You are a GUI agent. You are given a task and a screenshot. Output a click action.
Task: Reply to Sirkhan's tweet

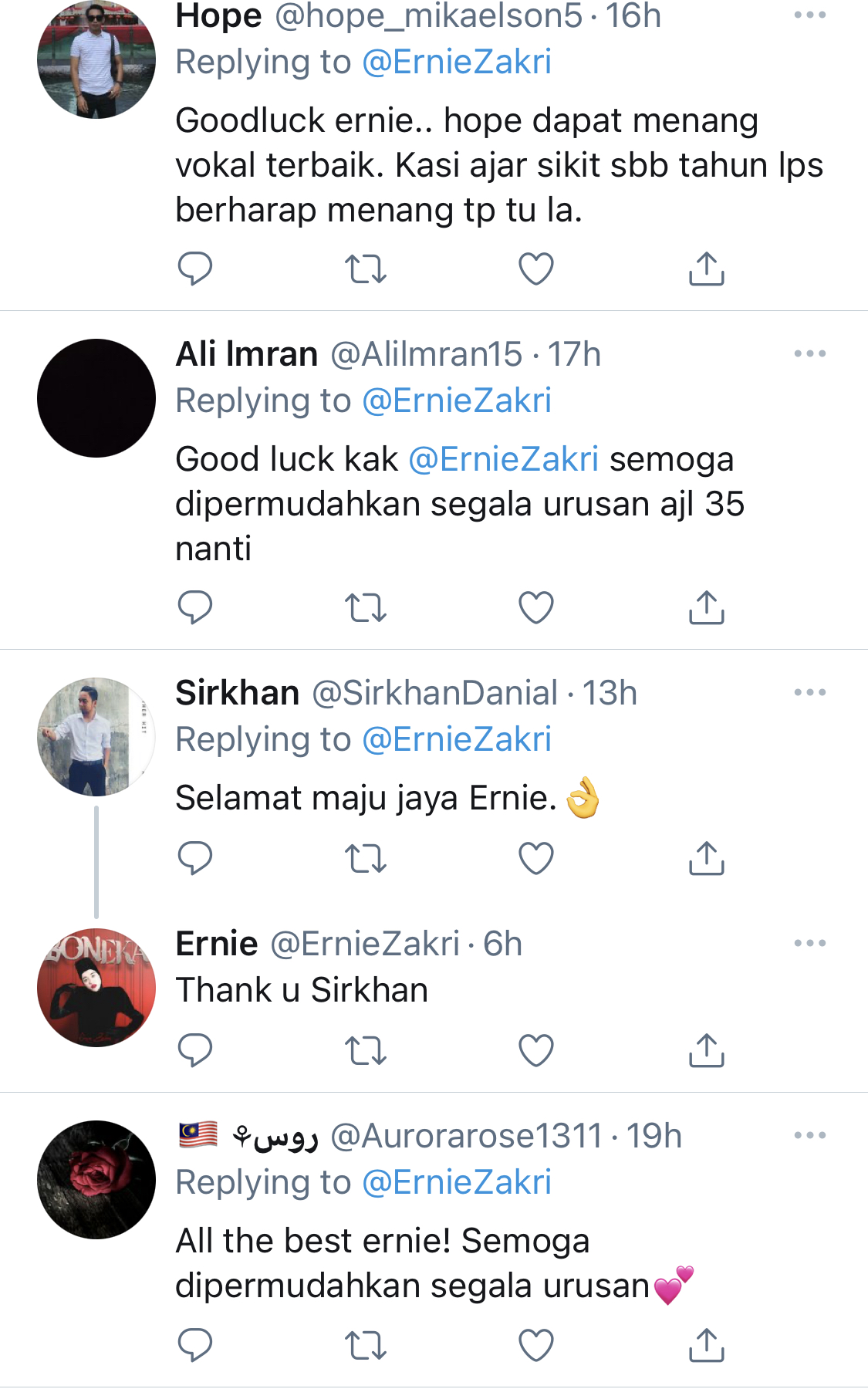[194, 858]
